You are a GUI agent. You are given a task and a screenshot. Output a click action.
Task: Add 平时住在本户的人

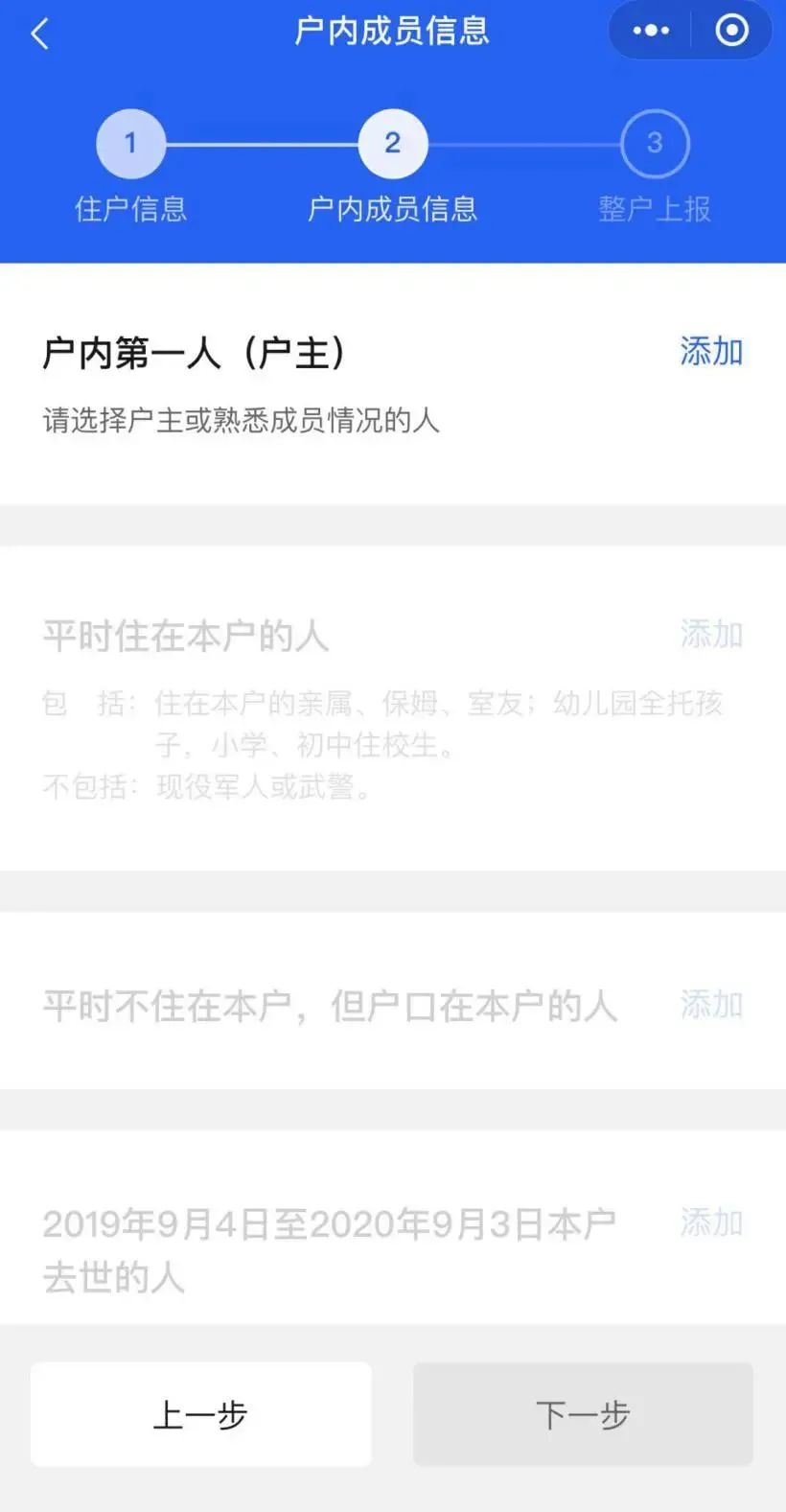(711, 634)
